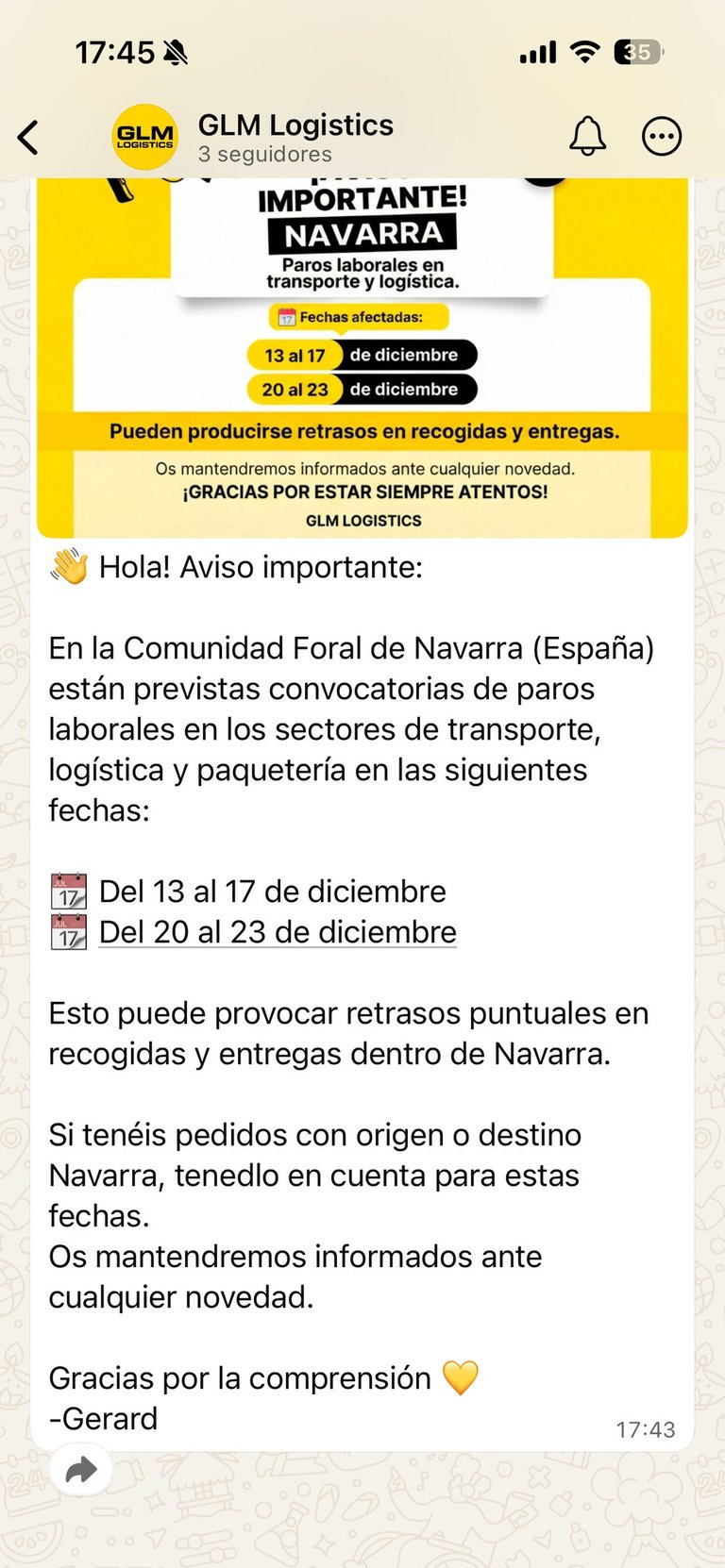Tap the notifications bell for this channel
The image size is (725, 1568).
587,137
